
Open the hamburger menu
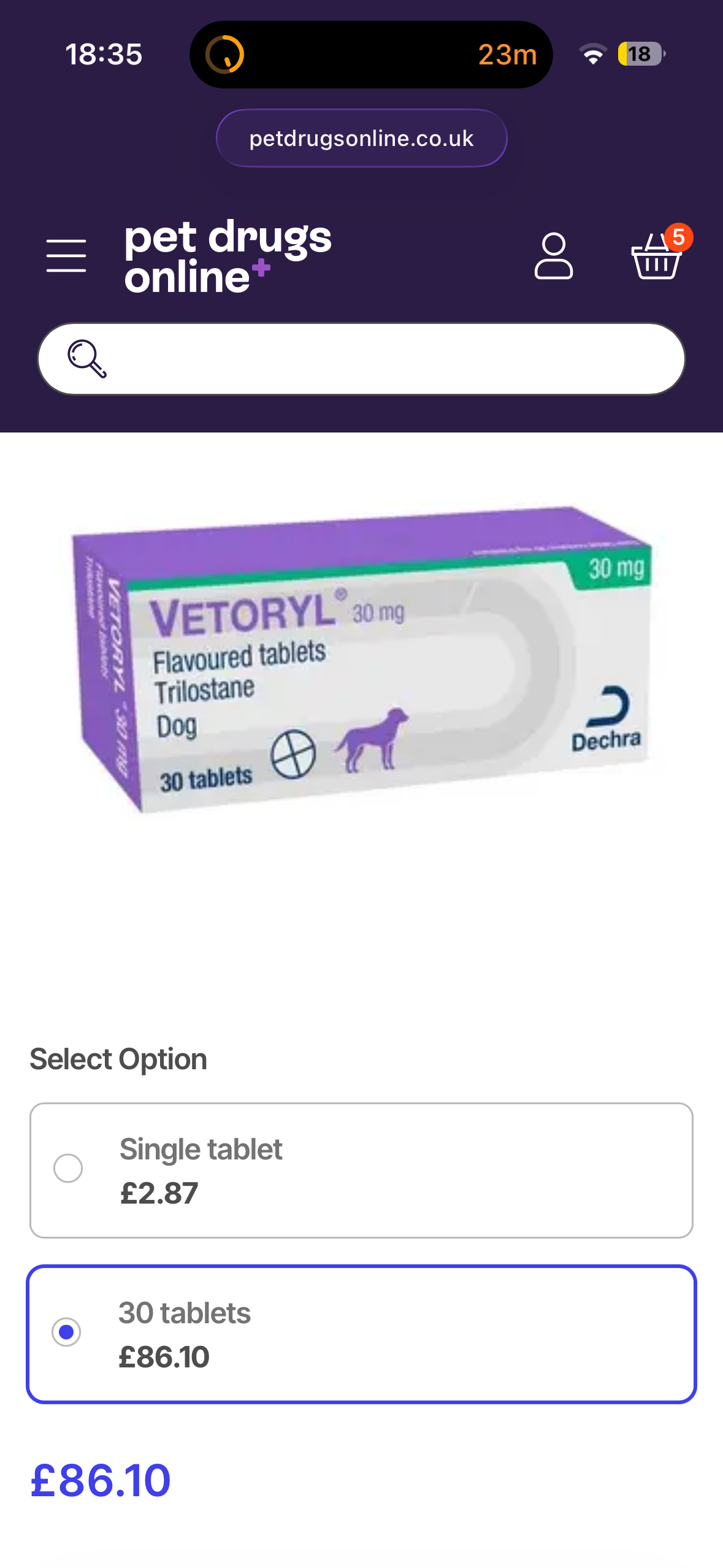tap(66, 256)
